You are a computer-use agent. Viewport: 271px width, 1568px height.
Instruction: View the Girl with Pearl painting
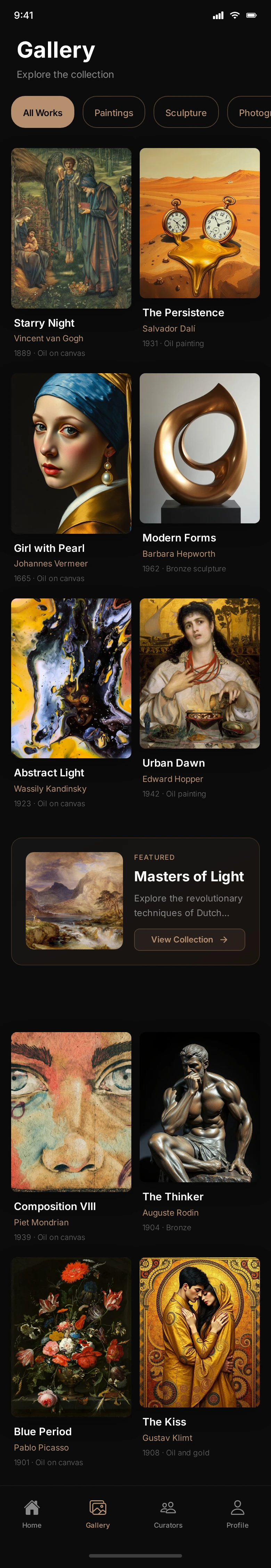tap(71, 454)
